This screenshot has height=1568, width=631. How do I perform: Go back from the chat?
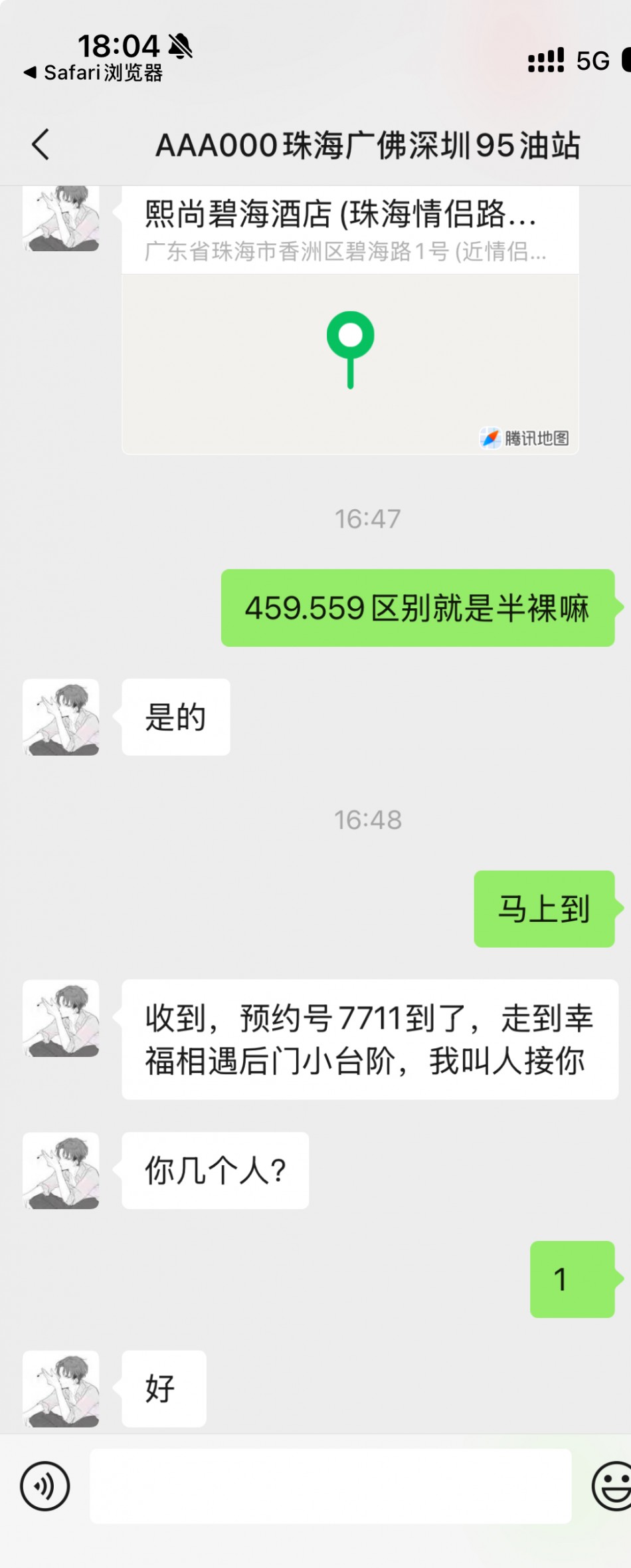(x=41, y=144)
